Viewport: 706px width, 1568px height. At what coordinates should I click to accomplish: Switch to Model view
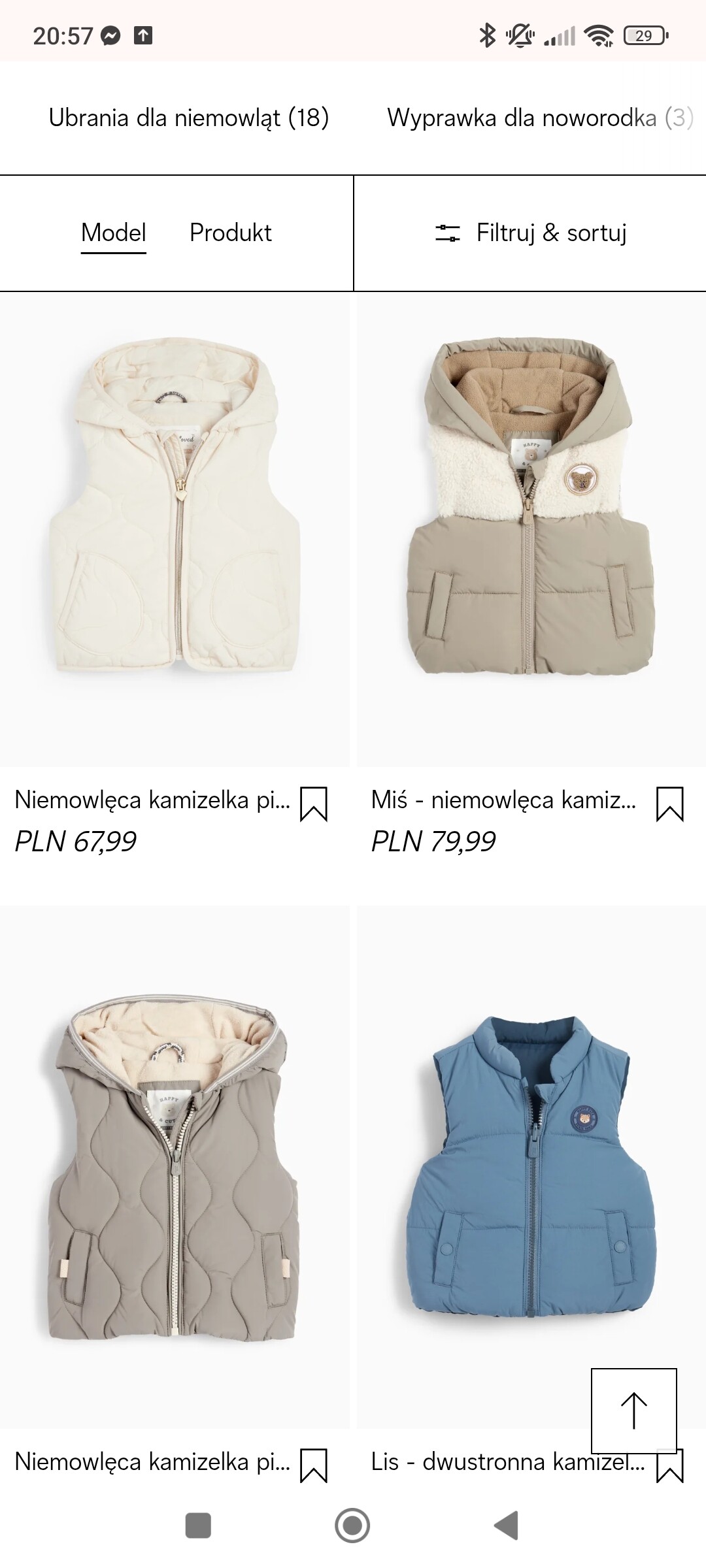(114, 233)
